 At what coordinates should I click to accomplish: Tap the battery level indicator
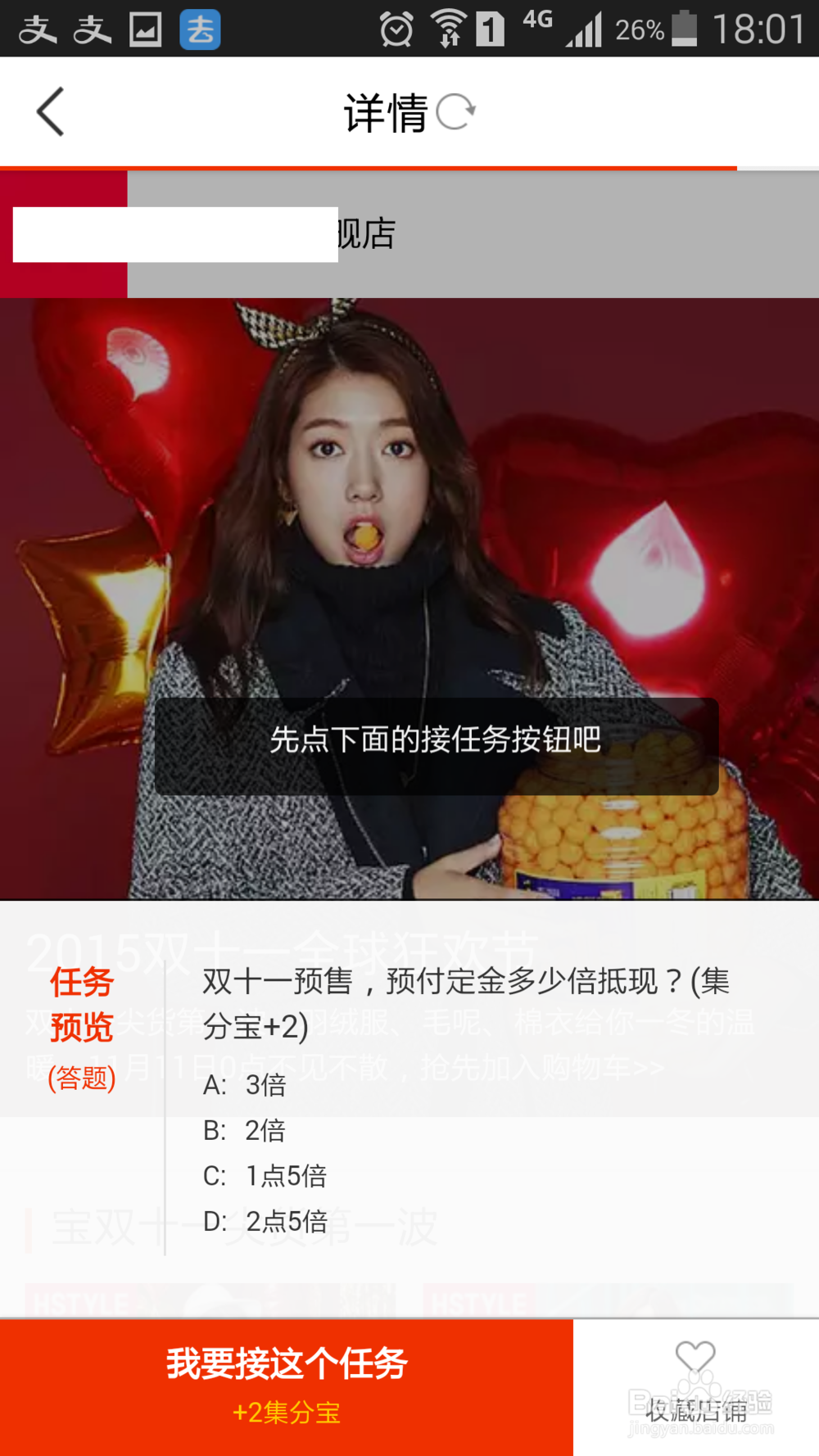(686, 27)
